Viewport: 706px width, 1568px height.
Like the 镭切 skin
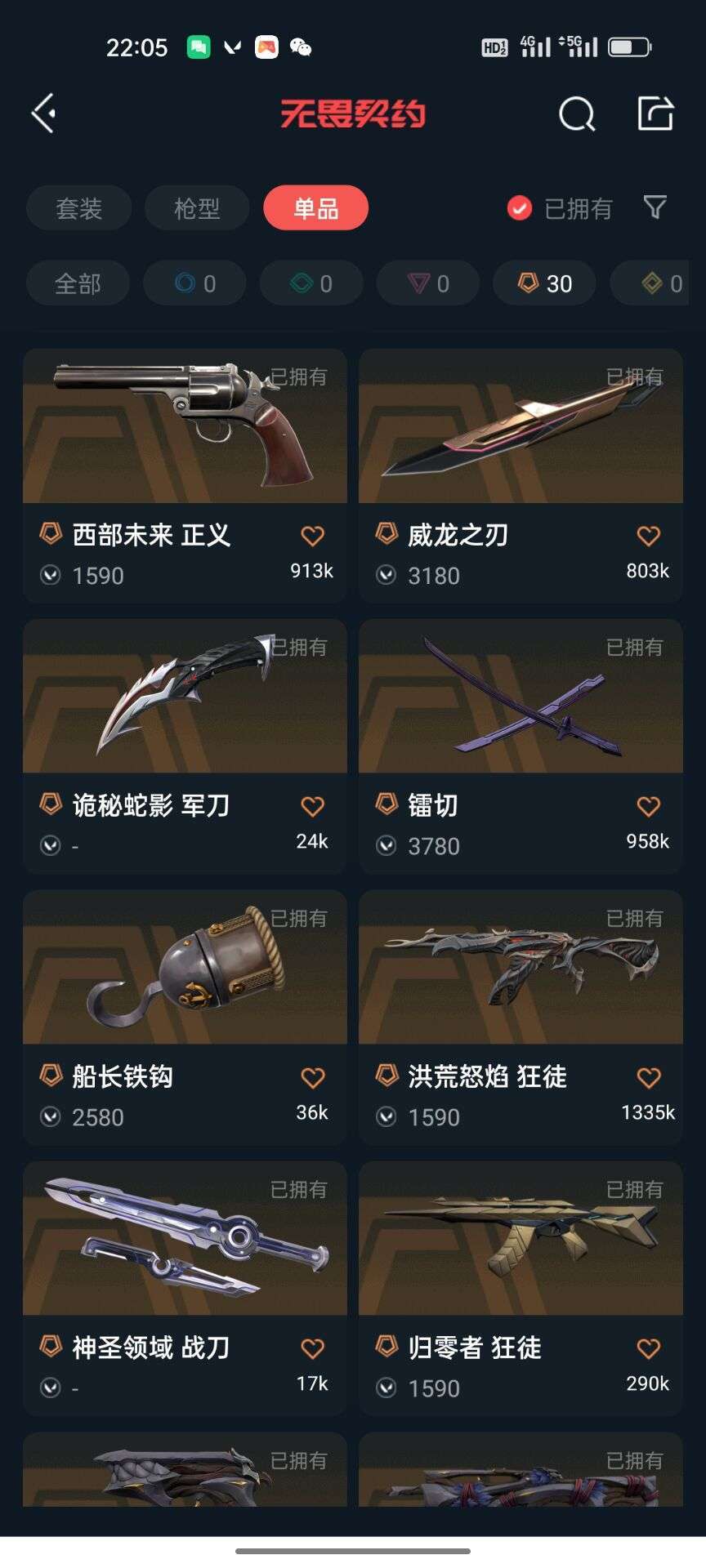pyautogui.click(x=648, y=806)
